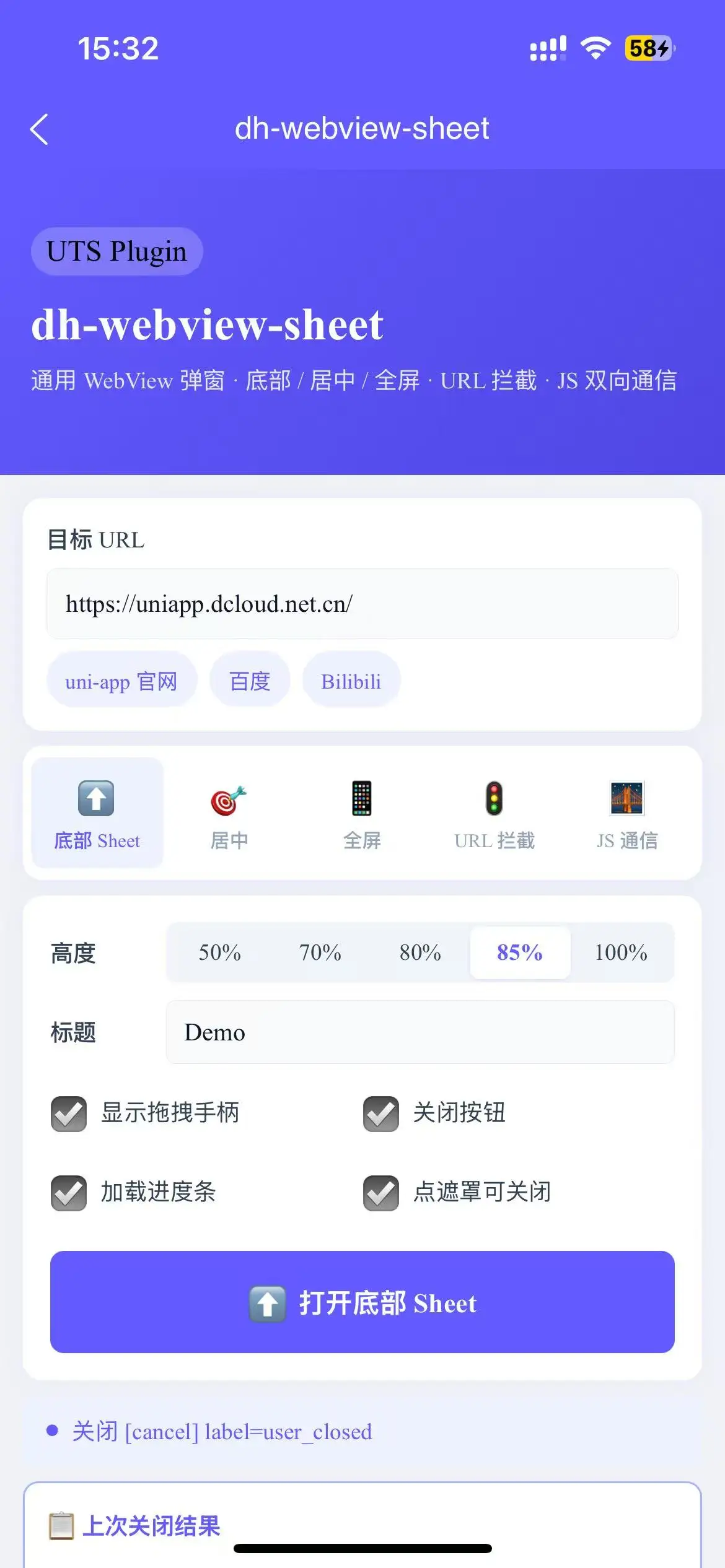The image size is (725, 1568).
Task: Uncheck the 关闭按钮 checkbox
Action: coord(381,1114)
